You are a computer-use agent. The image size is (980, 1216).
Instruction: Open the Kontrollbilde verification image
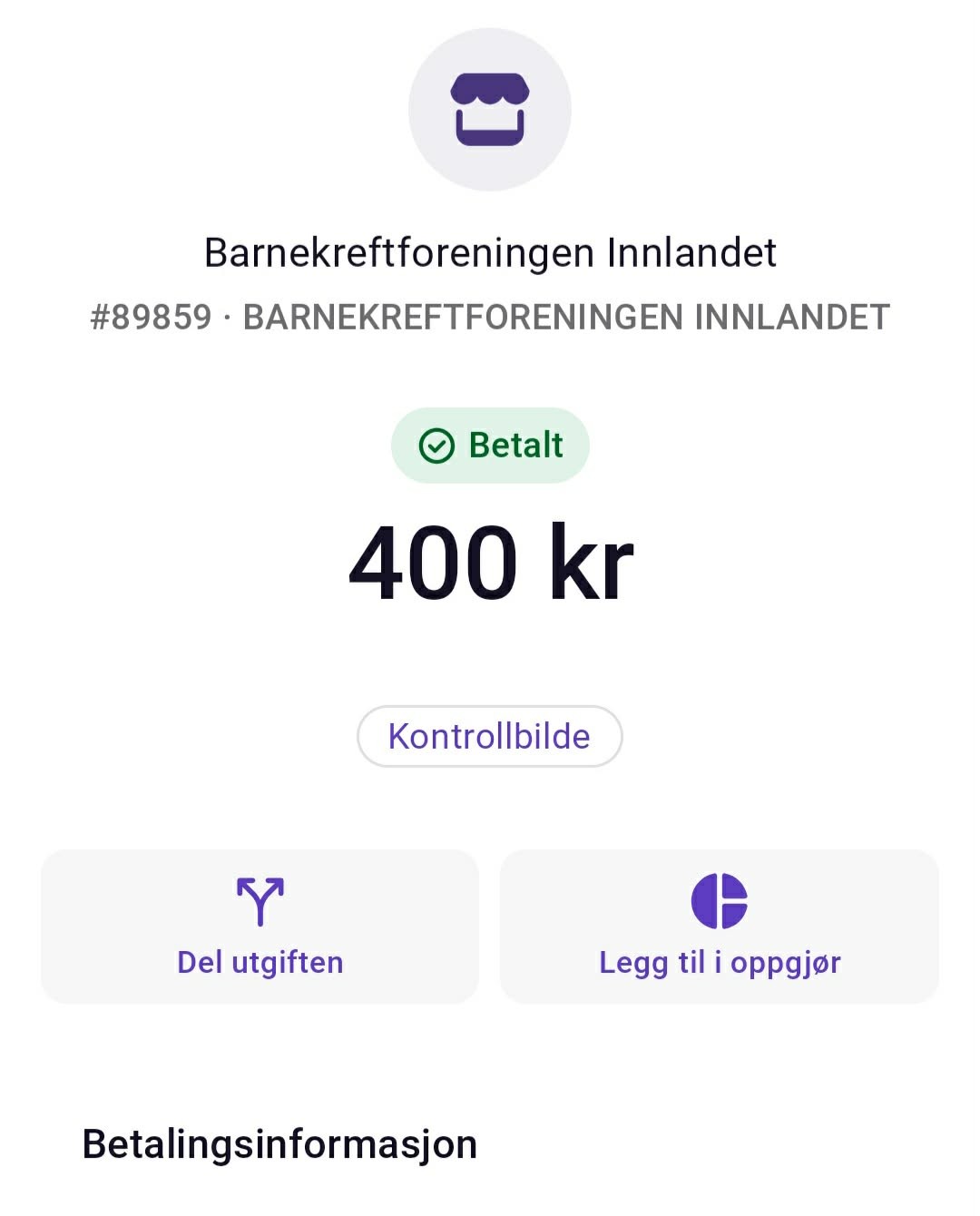489,736
